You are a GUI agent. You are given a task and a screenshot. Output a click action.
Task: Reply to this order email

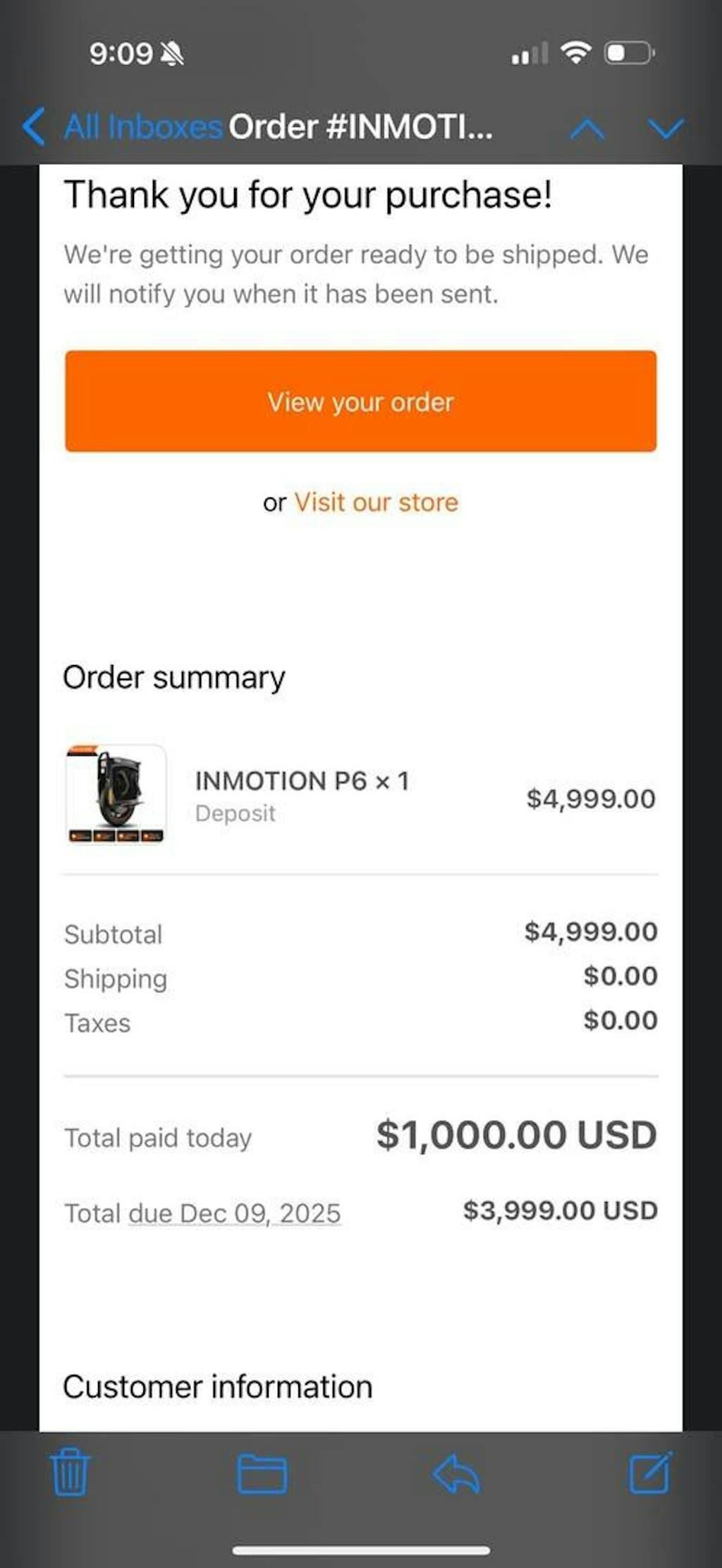456,1473
